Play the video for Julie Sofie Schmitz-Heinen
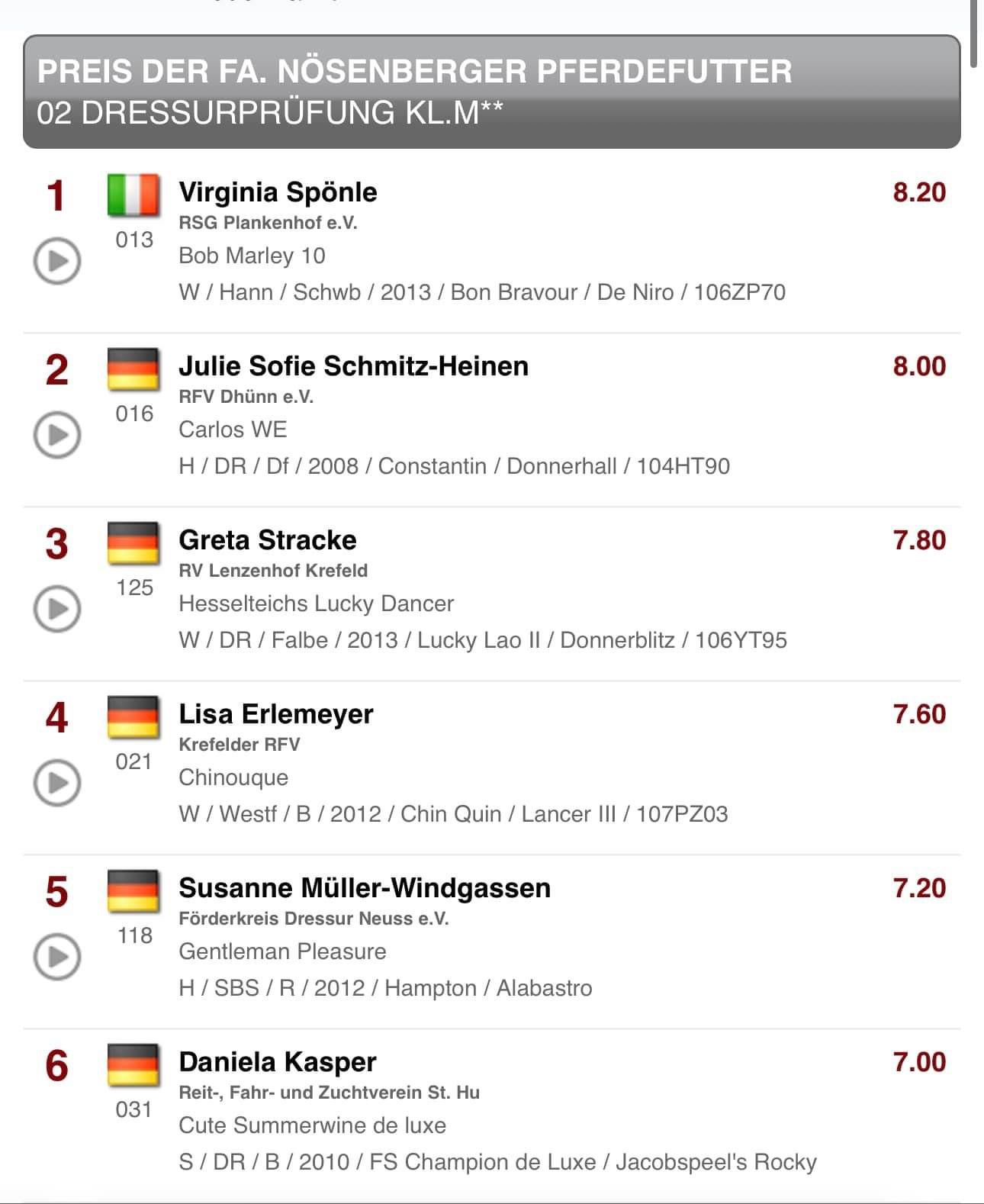 click(57, 435)
